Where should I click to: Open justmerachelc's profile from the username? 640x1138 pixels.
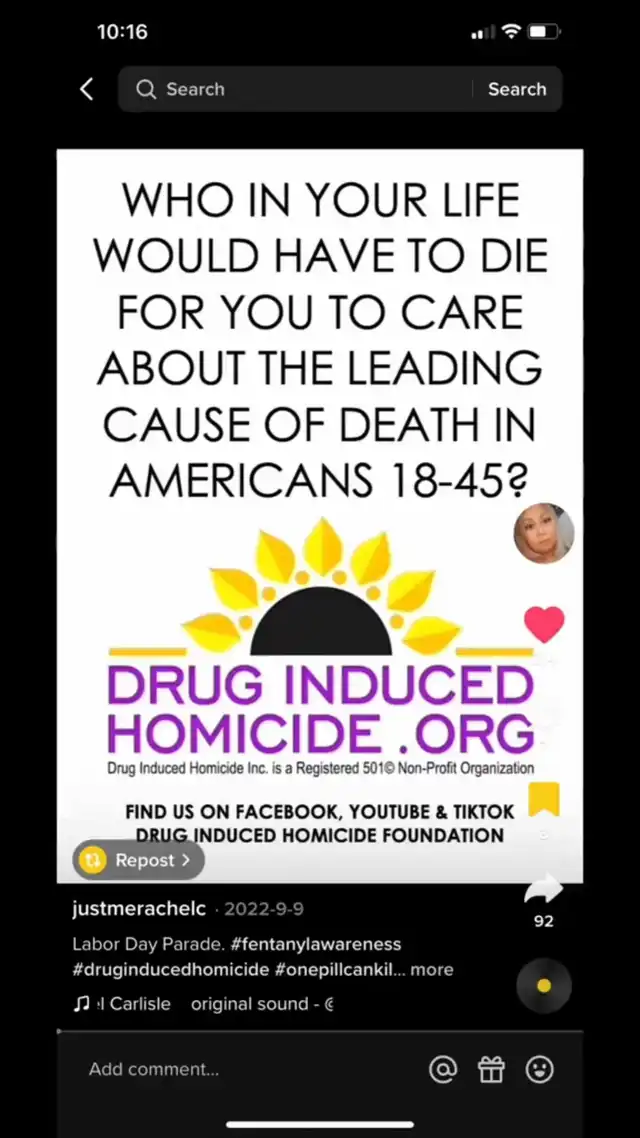[139, 909]
